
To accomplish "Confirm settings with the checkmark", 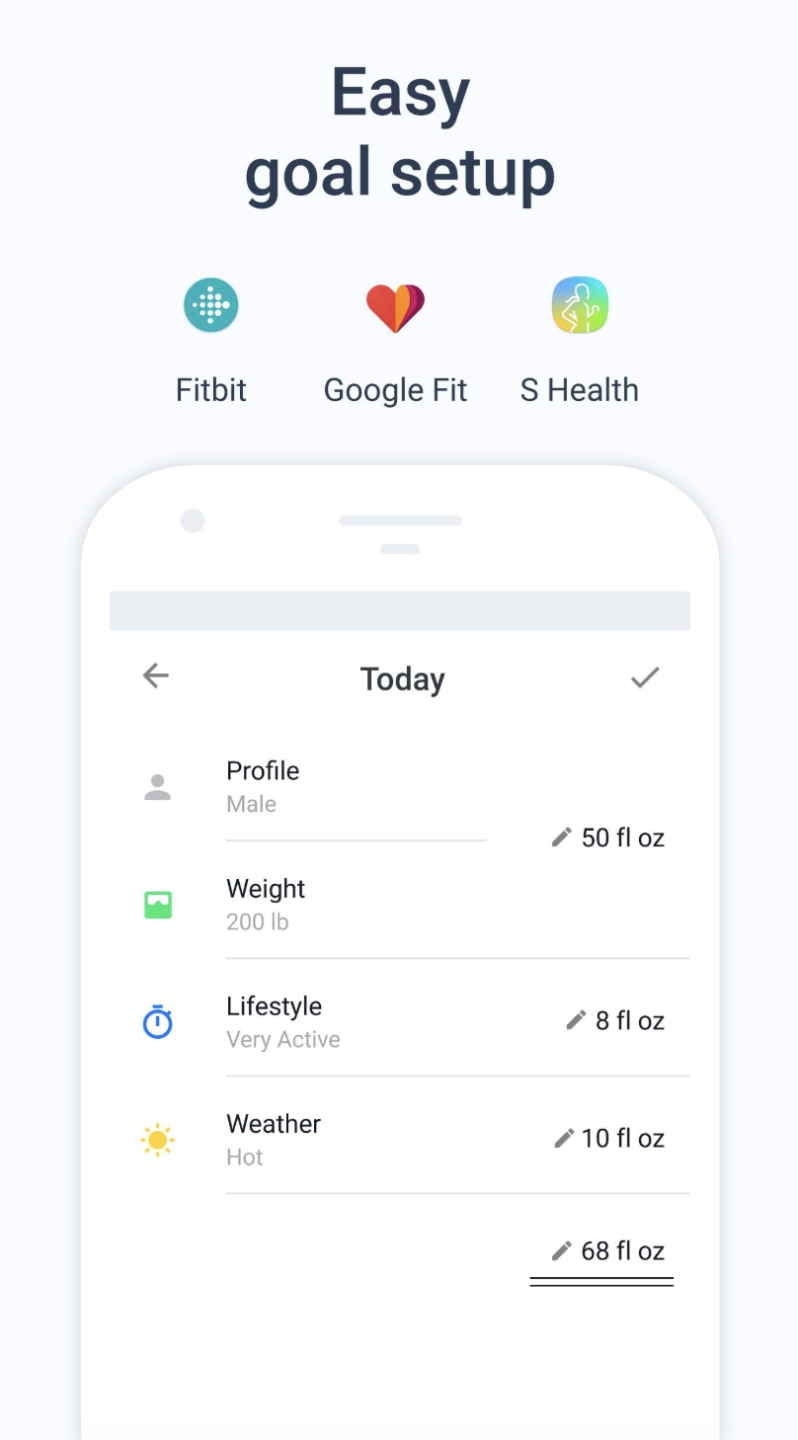I will [x=645, y=676].
